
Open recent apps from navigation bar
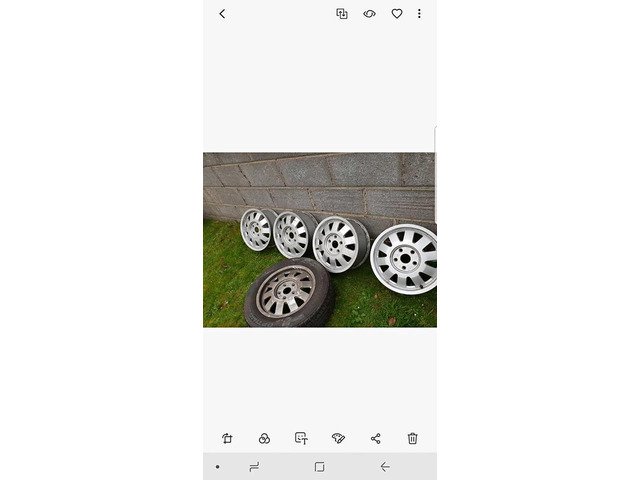point(254,467)
